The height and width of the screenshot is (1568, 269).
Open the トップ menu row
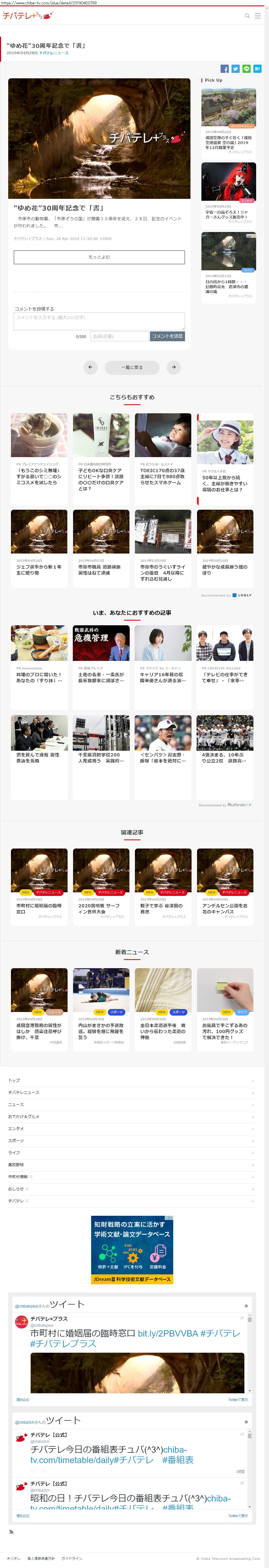[x=131, y=1080]
